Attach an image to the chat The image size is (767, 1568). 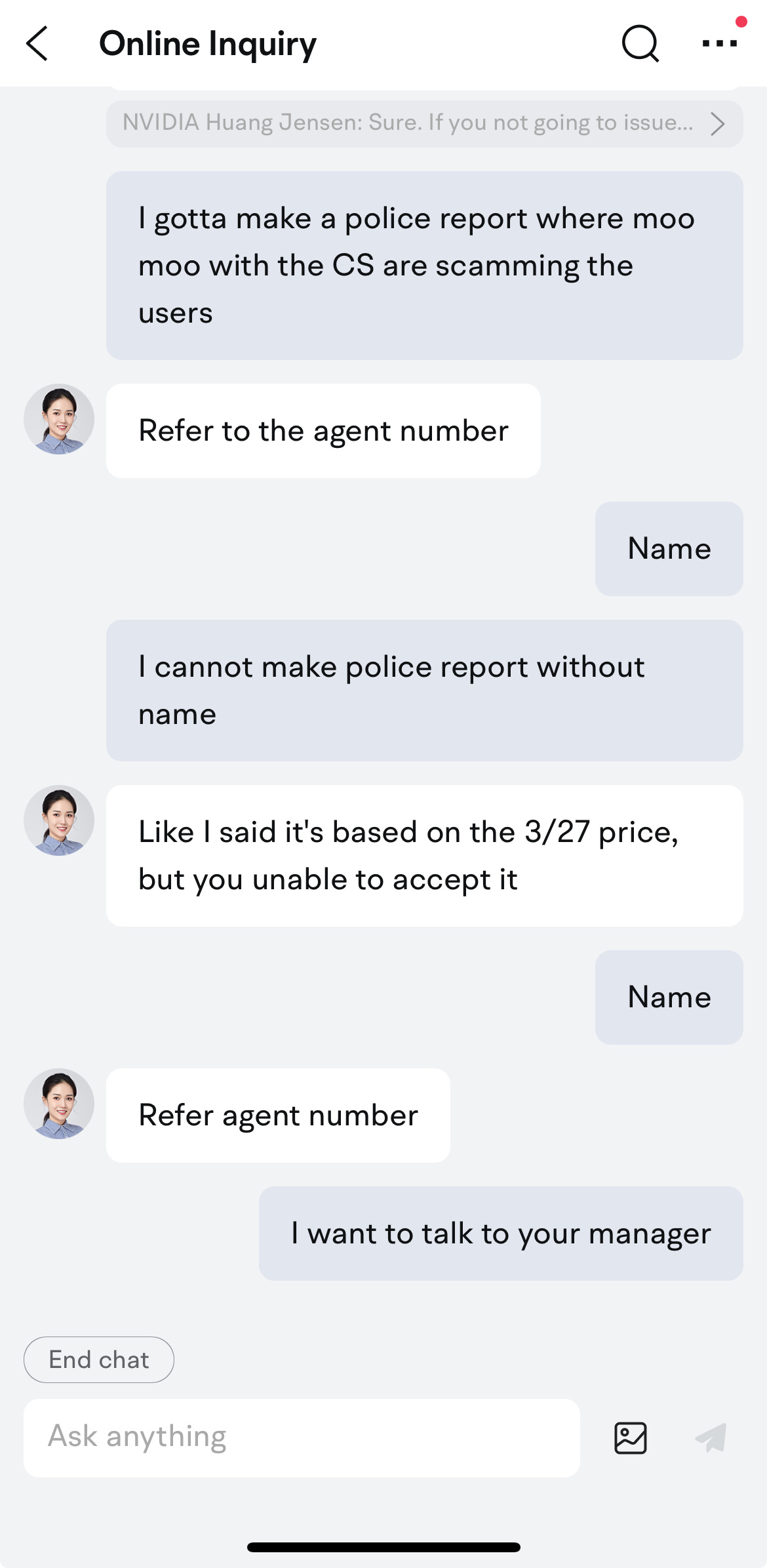tap(631, 1437)
